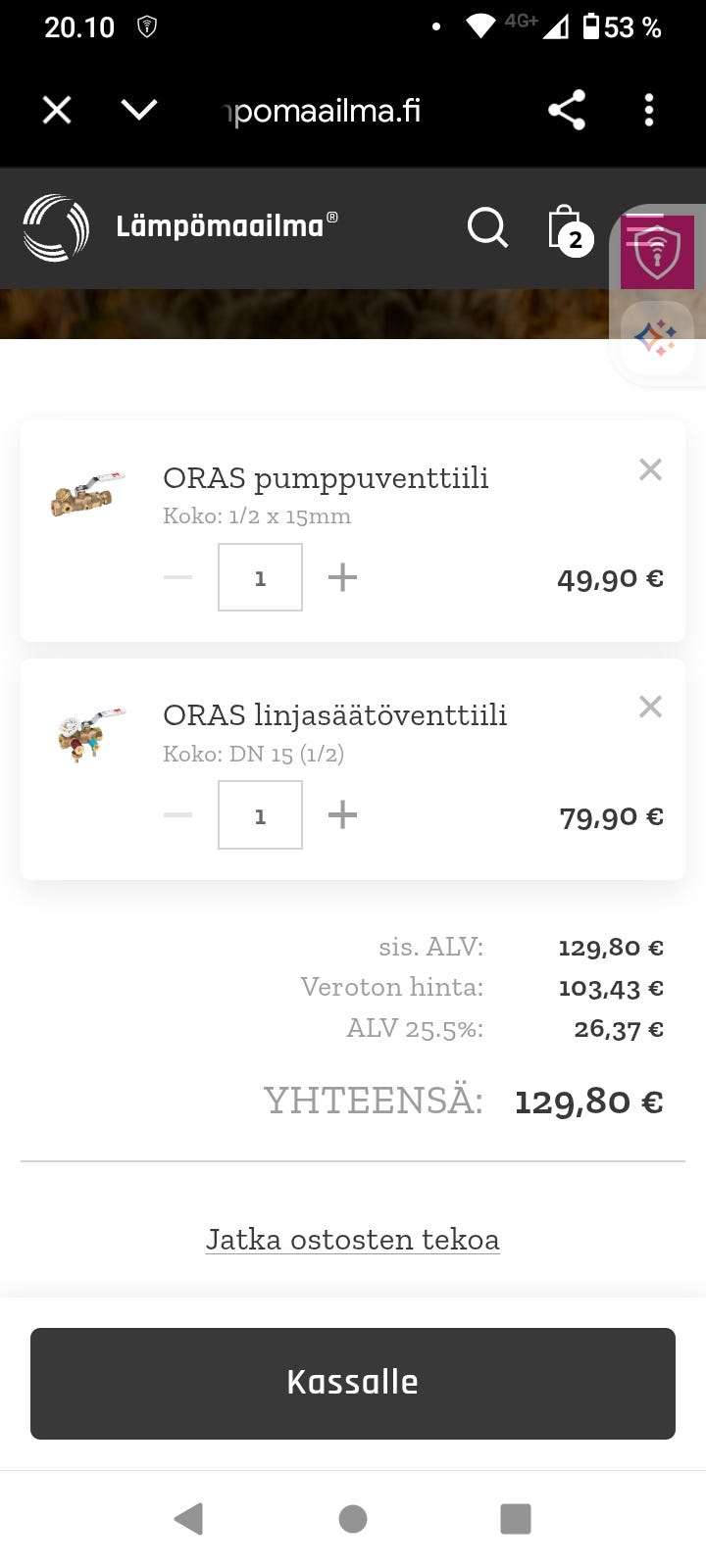Open the browser overflow menu
The height and width of the screenshot is (1568, 706).
(649, 110)
